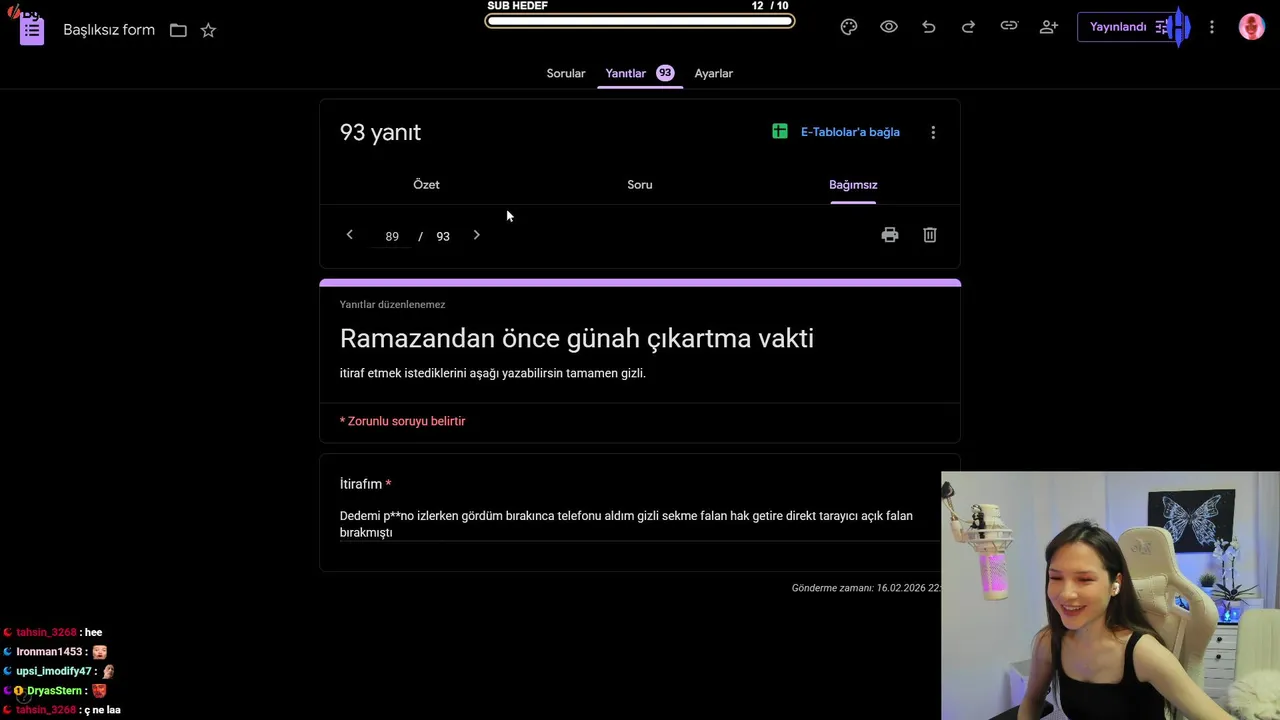Screen dimensions: 1280x720
Task: Delete this response with trash icon
Action: click(x=930, y=235)
